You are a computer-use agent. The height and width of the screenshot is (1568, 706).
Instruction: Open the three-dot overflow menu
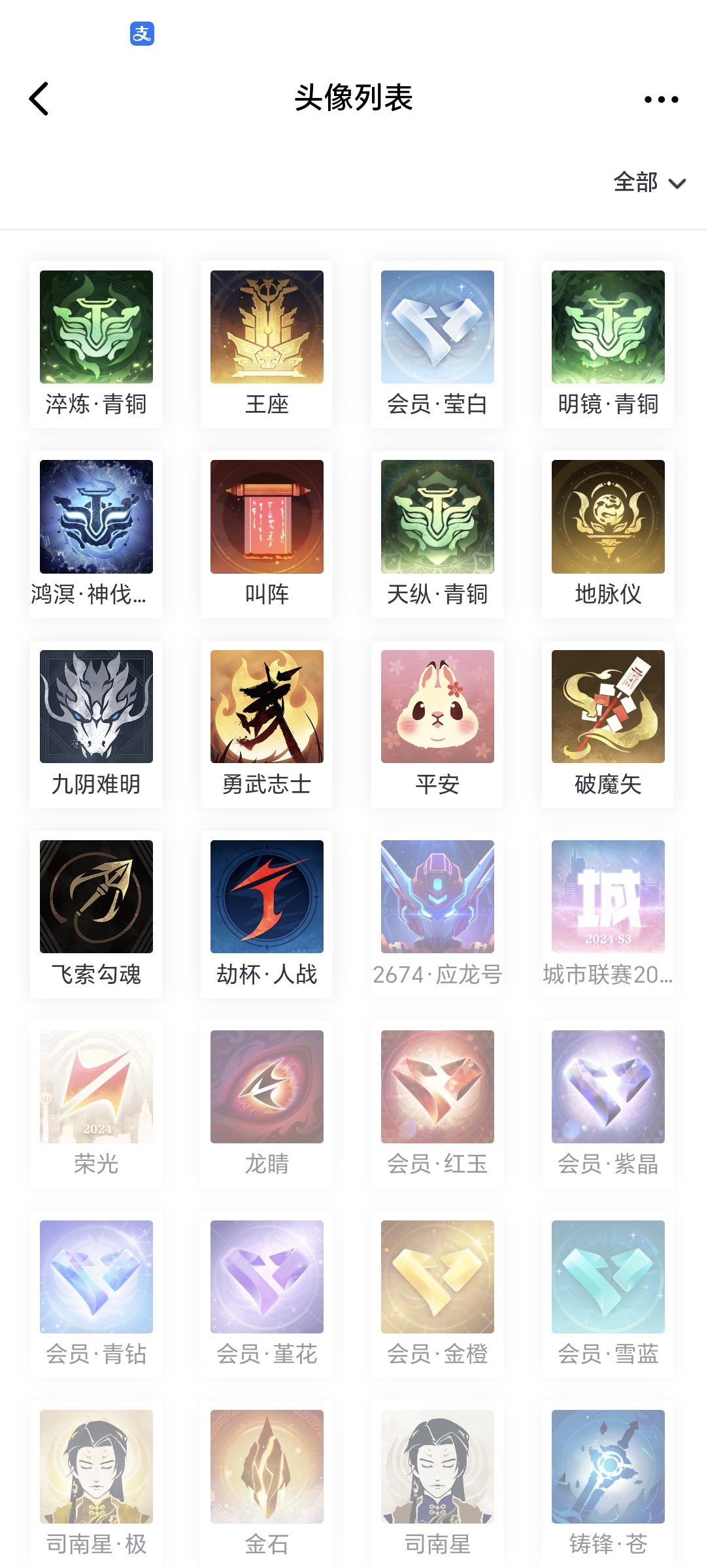tap(661, 99)
